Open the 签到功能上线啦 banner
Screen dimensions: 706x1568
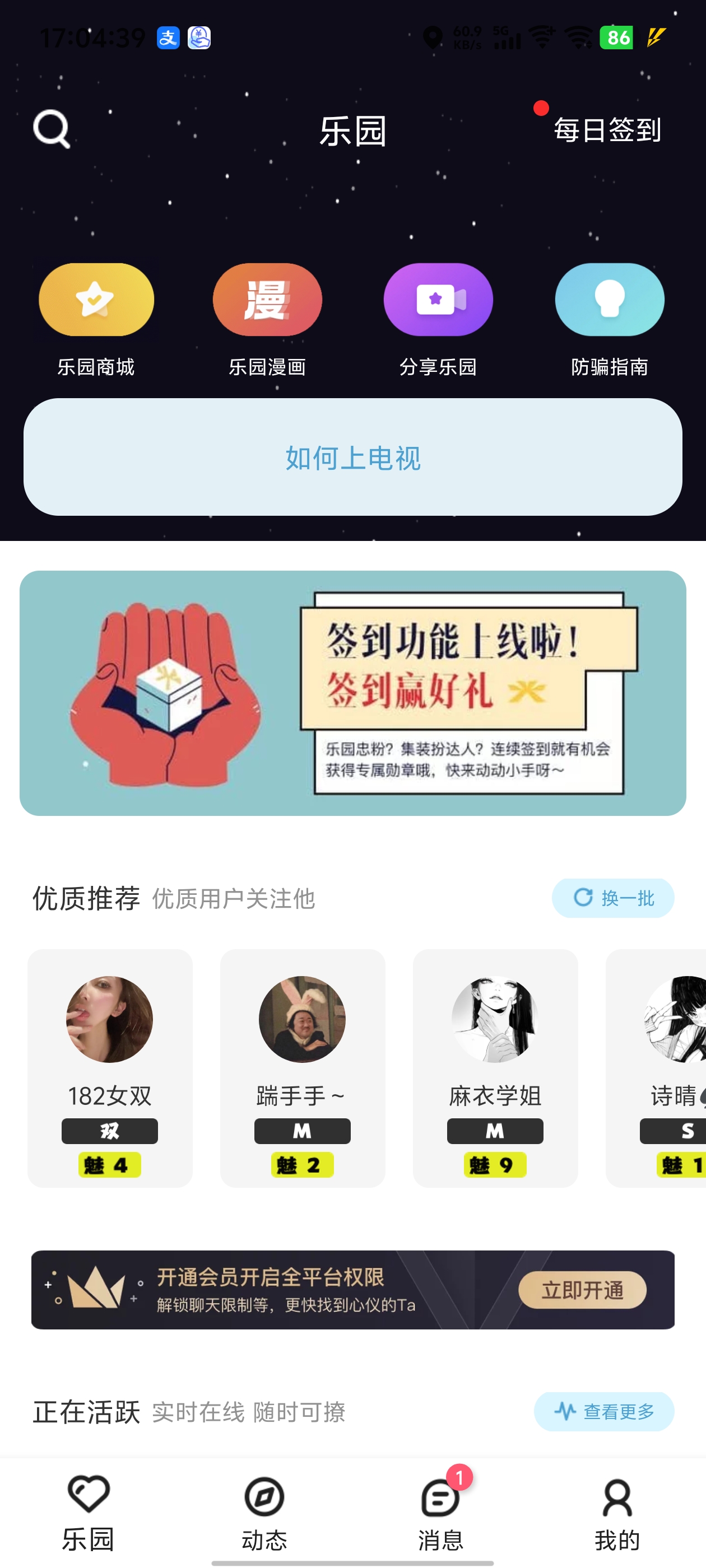coord(352,693)
